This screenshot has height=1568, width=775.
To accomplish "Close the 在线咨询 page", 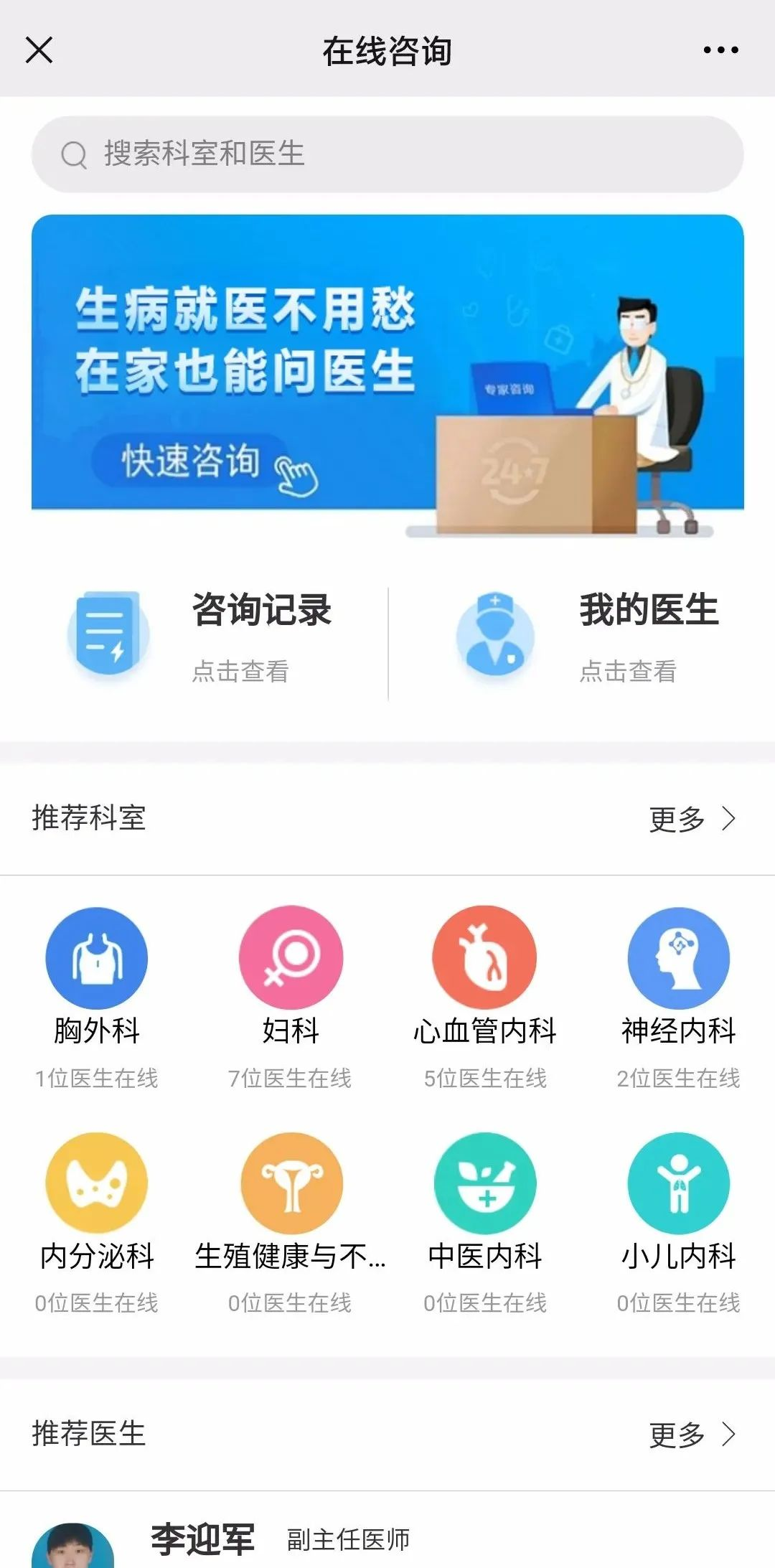I will coord(39,50).
